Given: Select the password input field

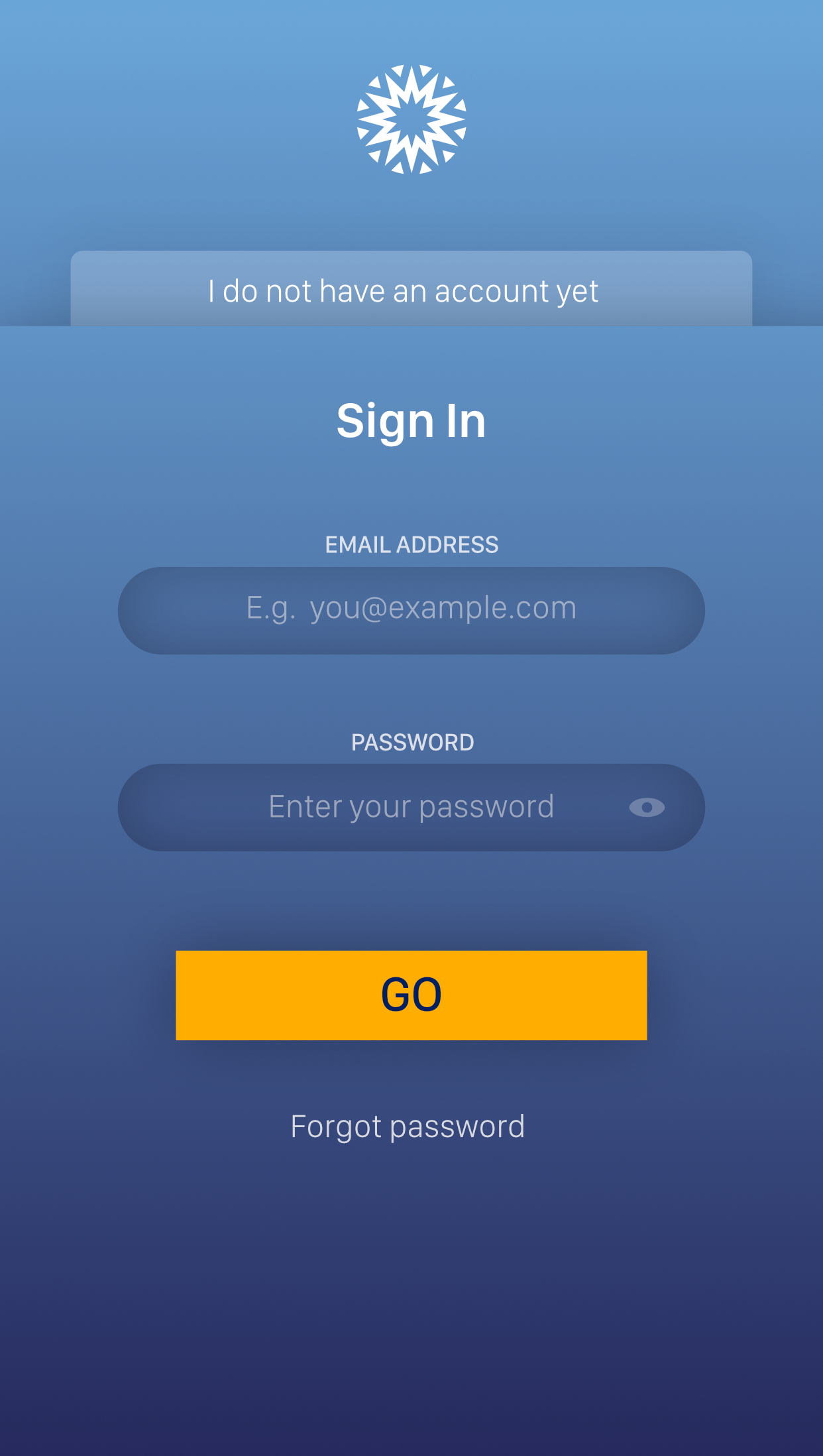Looking at the screenshot, I should tap(411, 807).
